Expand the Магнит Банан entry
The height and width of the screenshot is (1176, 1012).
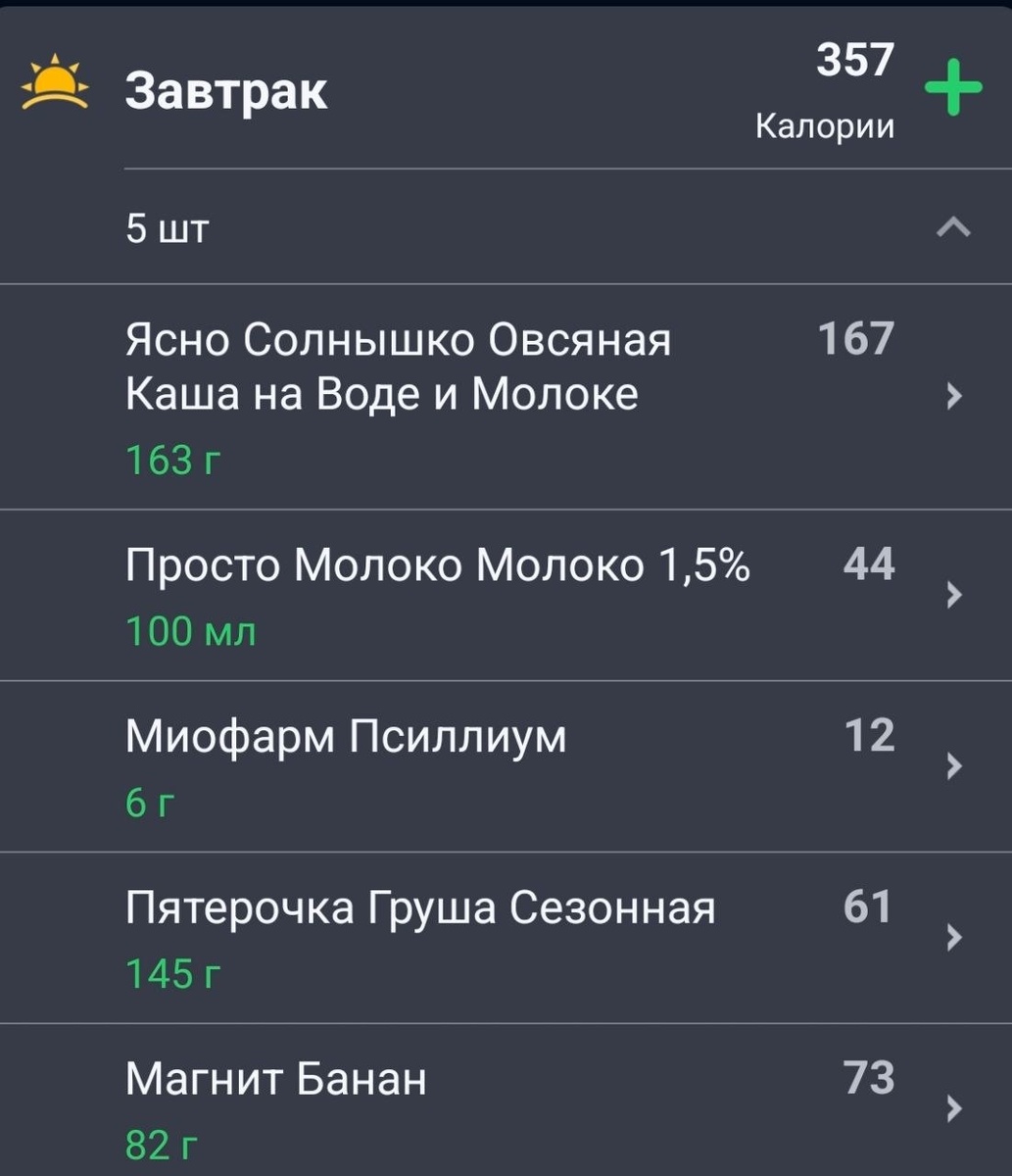[x=274, y=1078]
